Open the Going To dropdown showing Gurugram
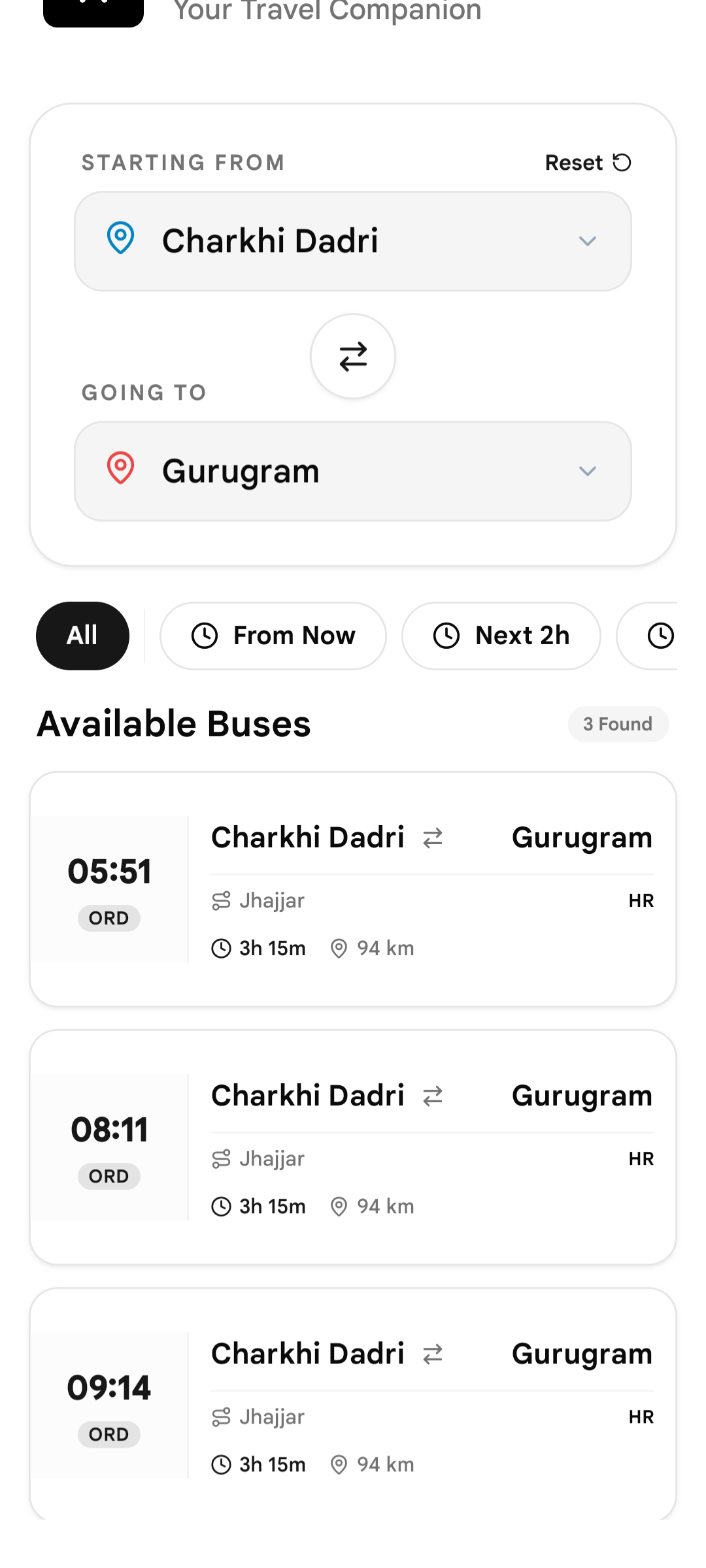 point(353,471)
